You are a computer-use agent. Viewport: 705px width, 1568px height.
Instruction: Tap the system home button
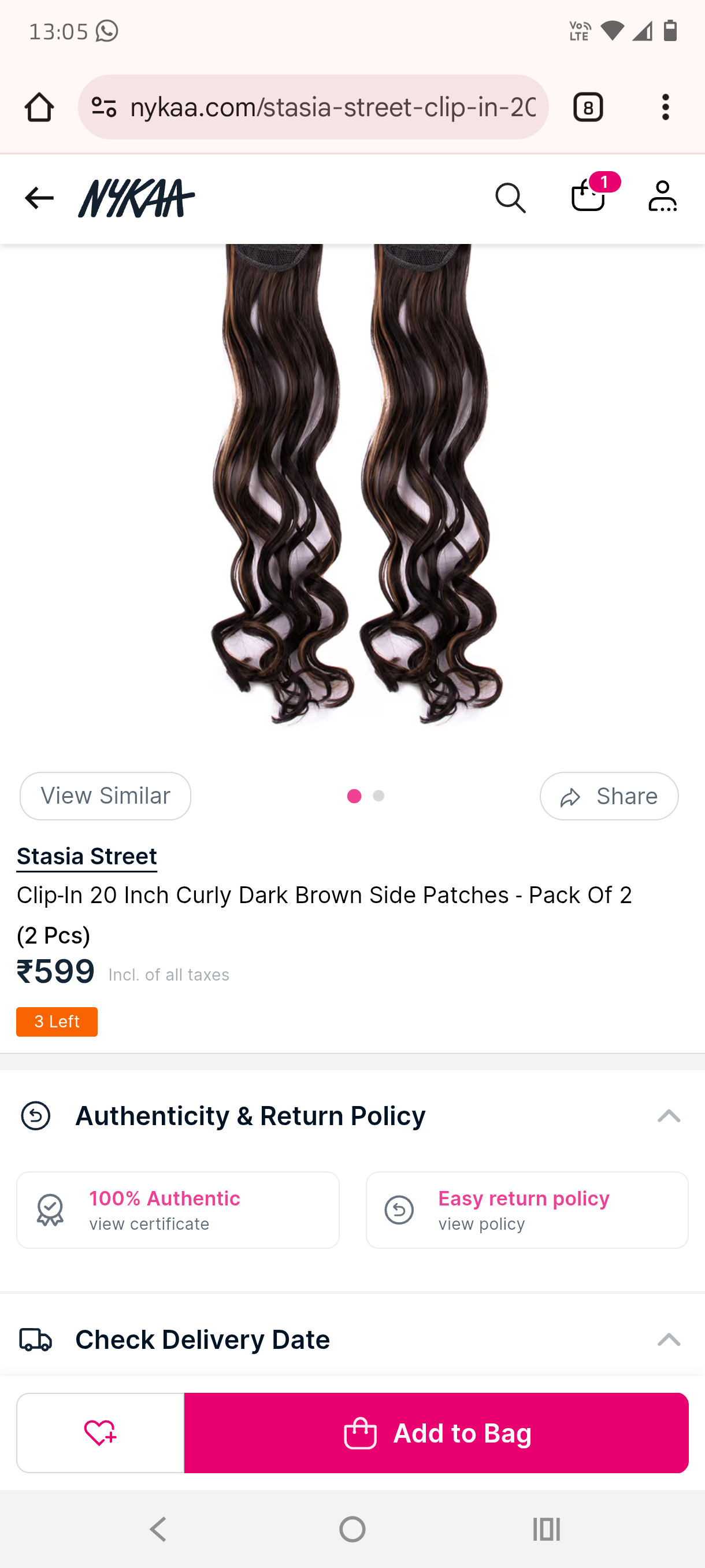pos(352,1529)
